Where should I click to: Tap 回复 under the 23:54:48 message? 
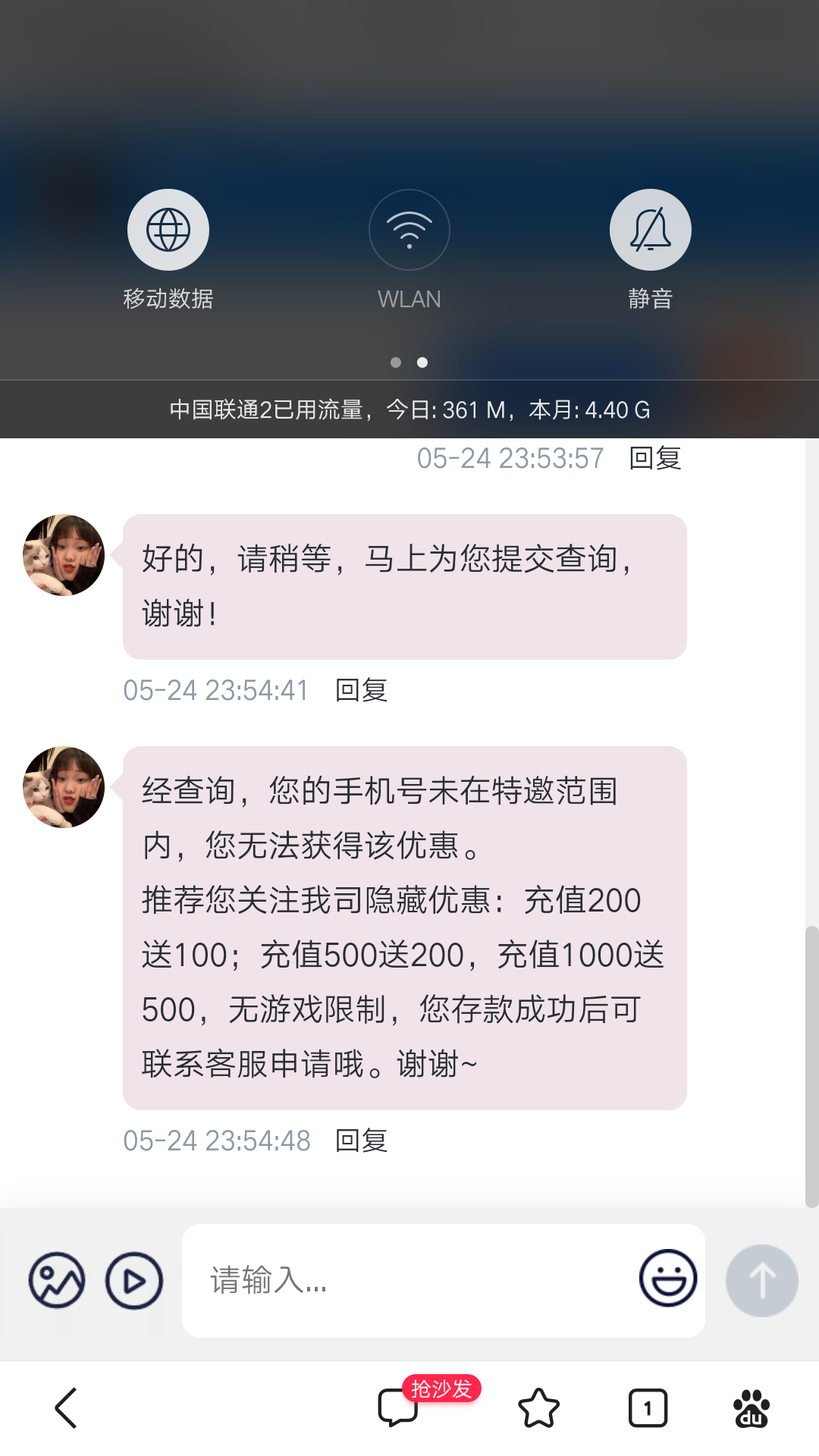pos(361,1141)
